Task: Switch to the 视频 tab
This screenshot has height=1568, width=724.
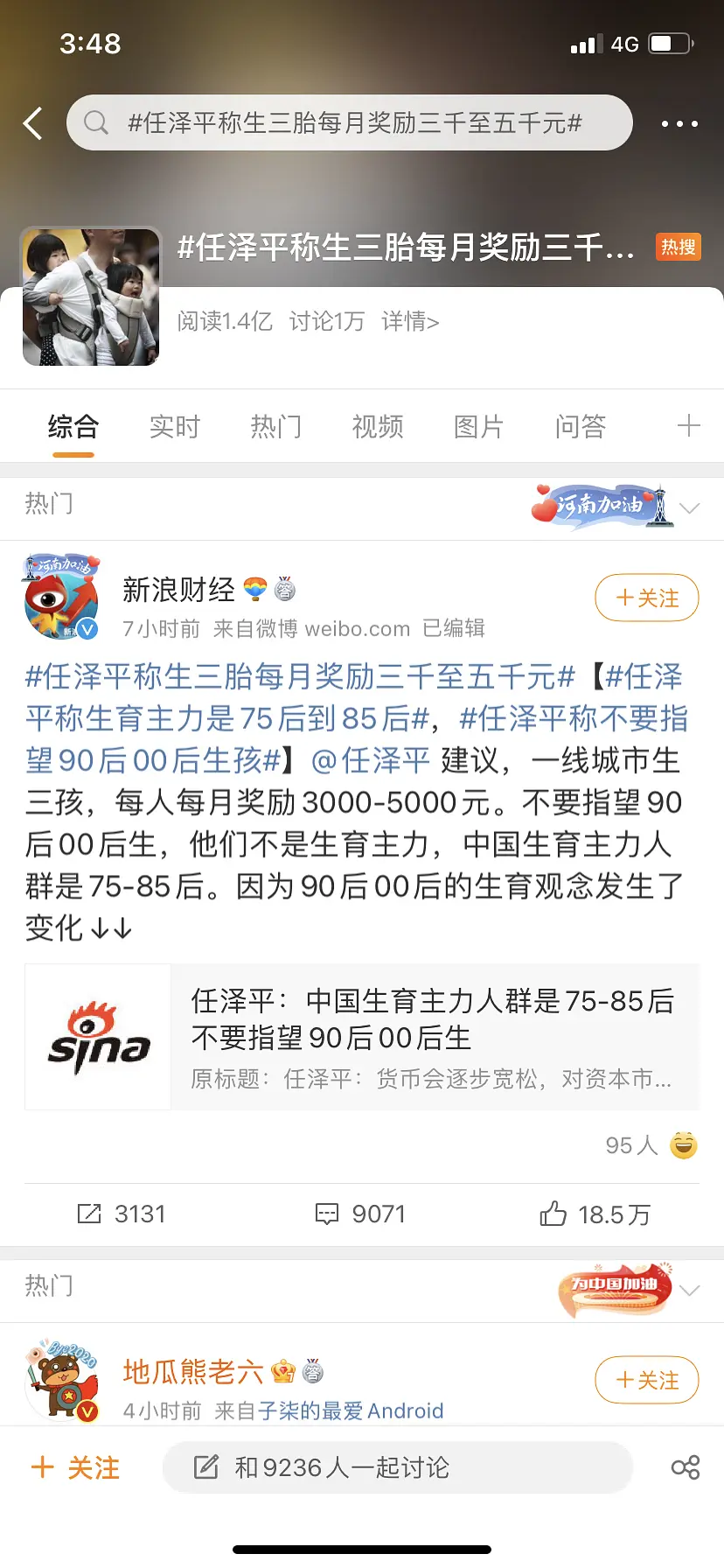Action: coord(378,427)
